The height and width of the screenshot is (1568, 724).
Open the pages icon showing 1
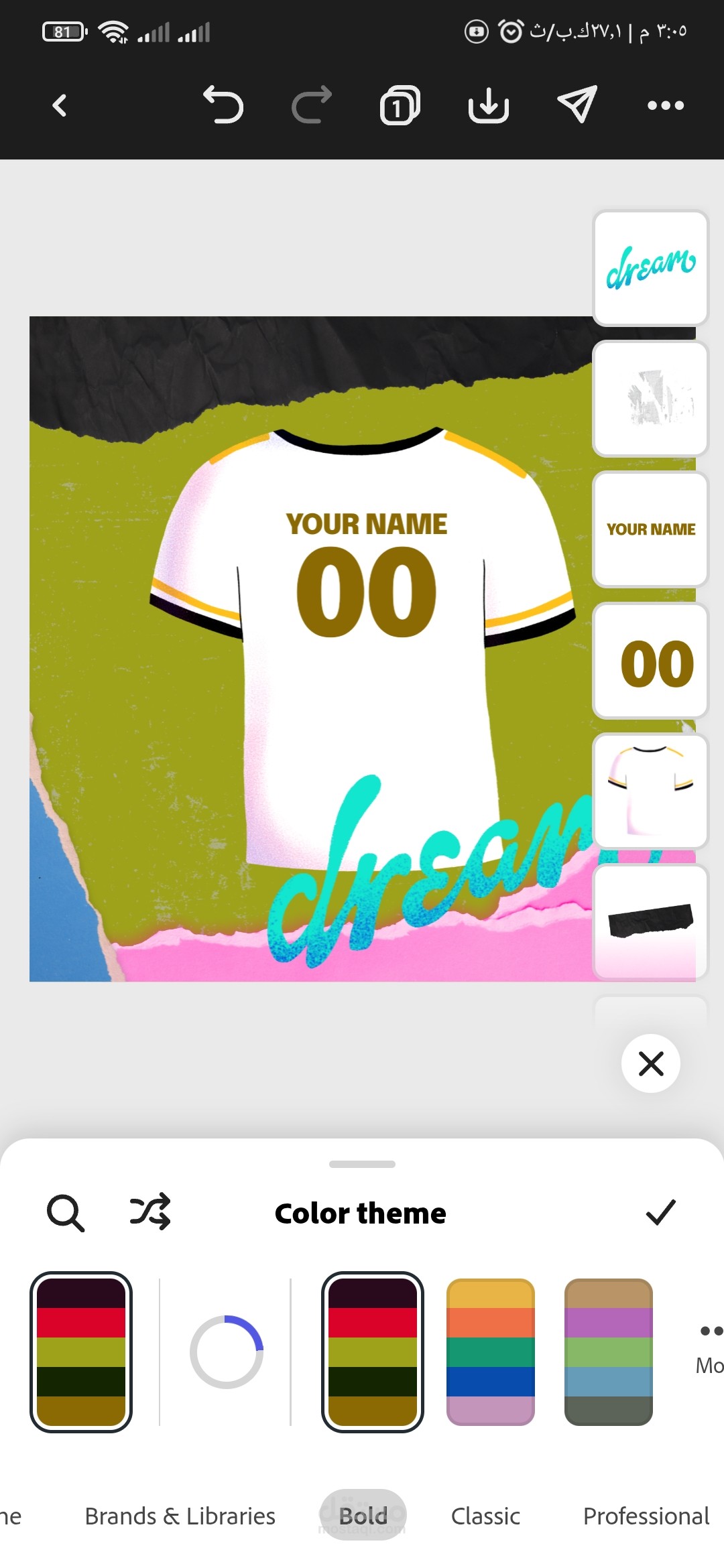[400, 105]
